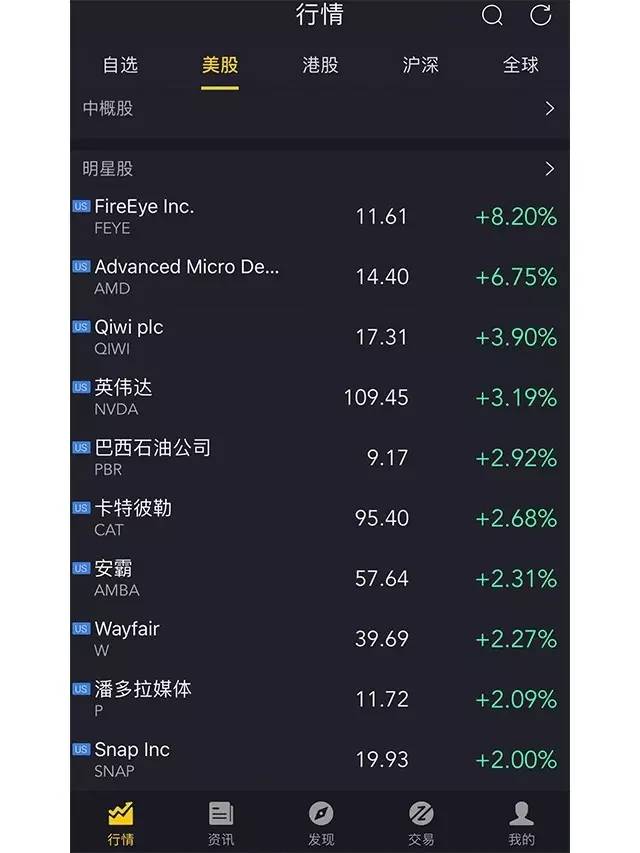Switch to the 全球 tab
The height and width of the screenshot is (853, 640).
tap(520, 65)
